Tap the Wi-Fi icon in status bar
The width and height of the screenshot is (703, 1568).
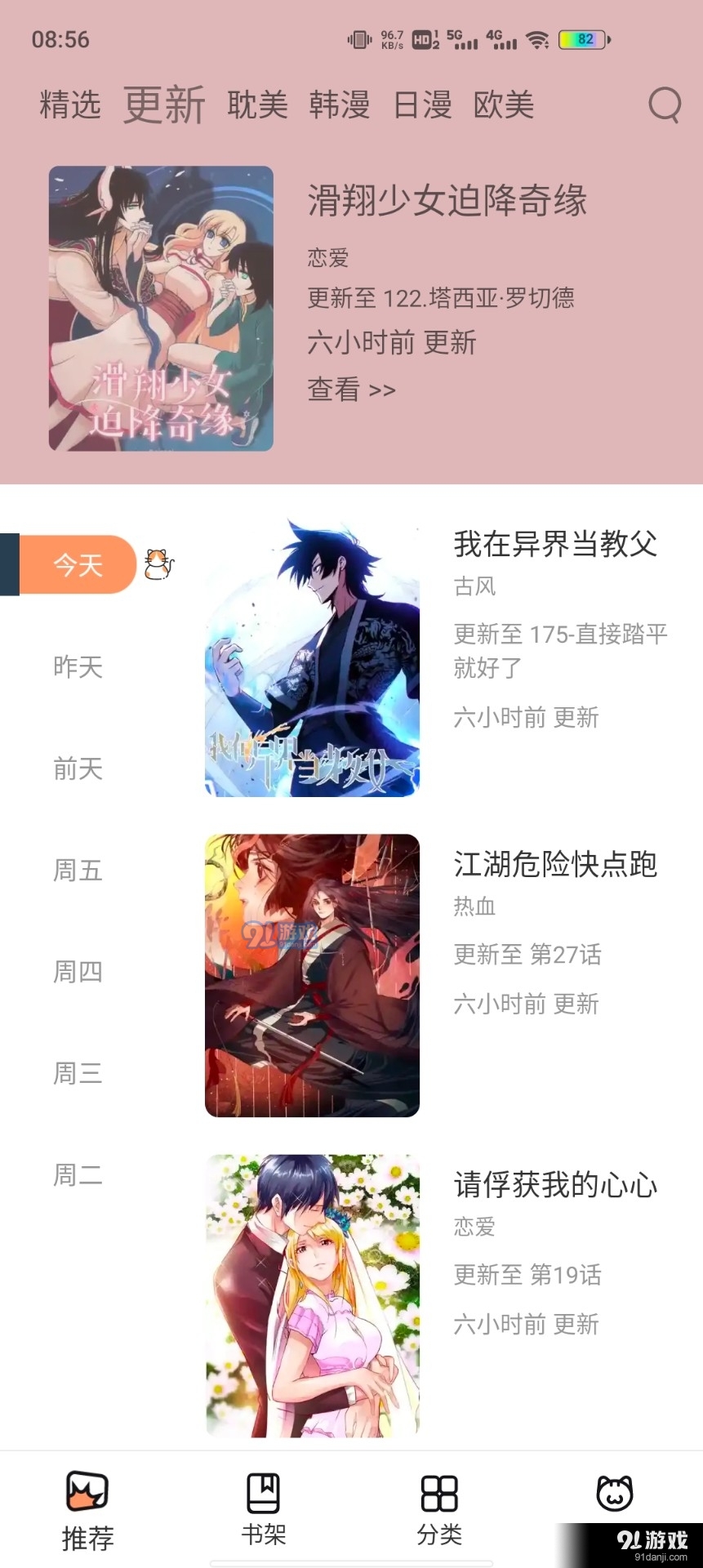coord(537,38)
